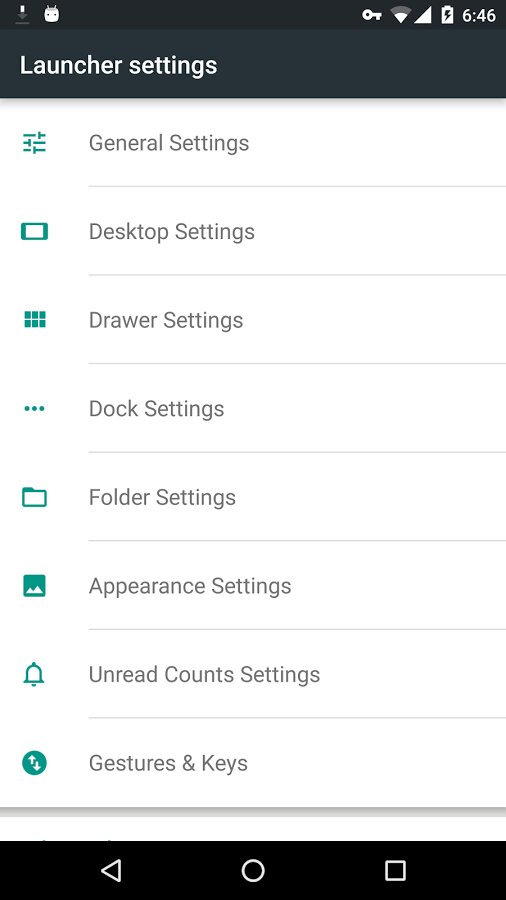Open Desktop Settings
506x900 pixels.
[x=253, y=231]
